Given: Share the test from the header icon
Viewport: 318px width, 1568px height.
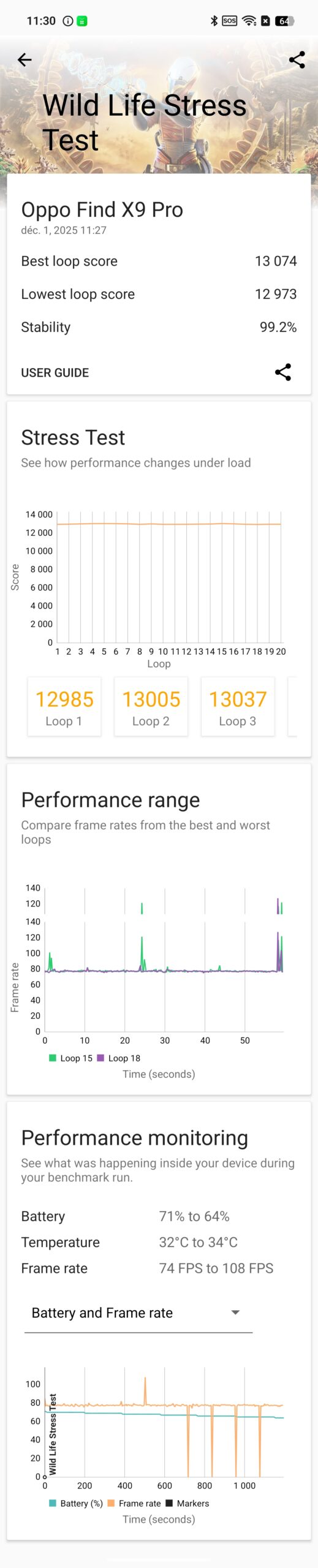Looking at the screenshot, I should pyautogui.click(x=297, y=59).
